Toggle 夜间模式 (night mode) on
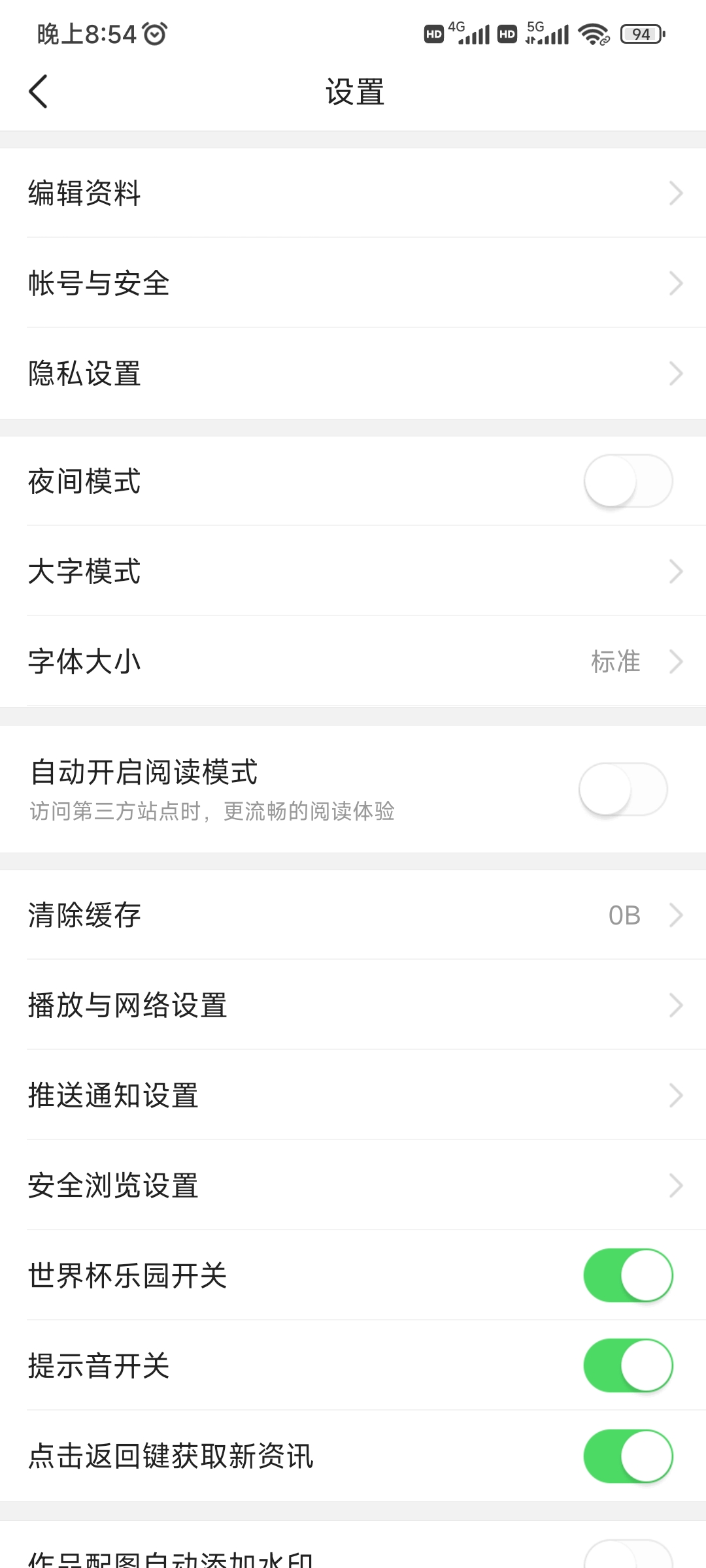The width and height of the screenshot is (706, 1568). (x=628, y=480)
